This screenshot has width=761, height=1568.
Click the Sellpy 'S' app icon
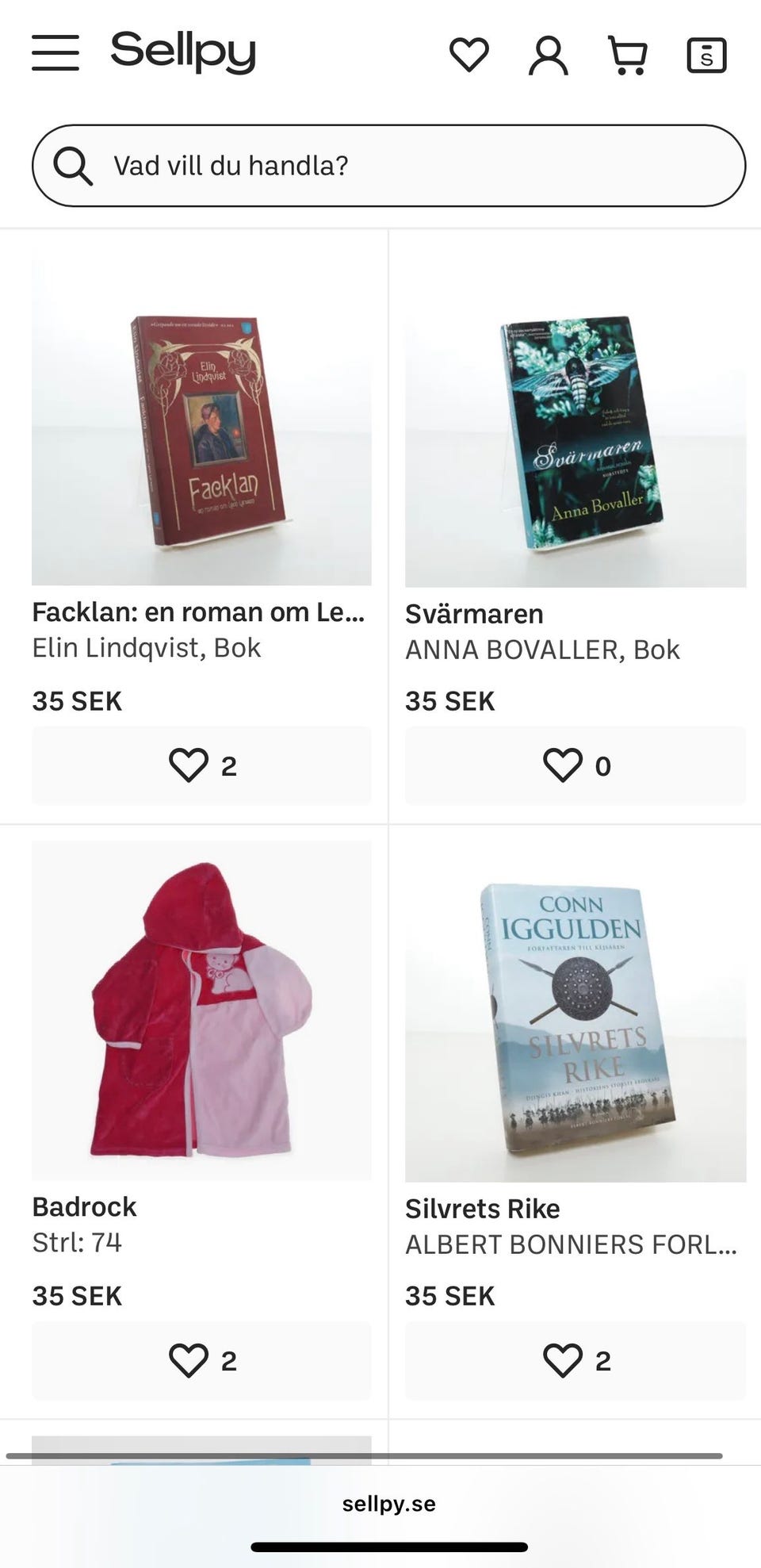point(707,54)
